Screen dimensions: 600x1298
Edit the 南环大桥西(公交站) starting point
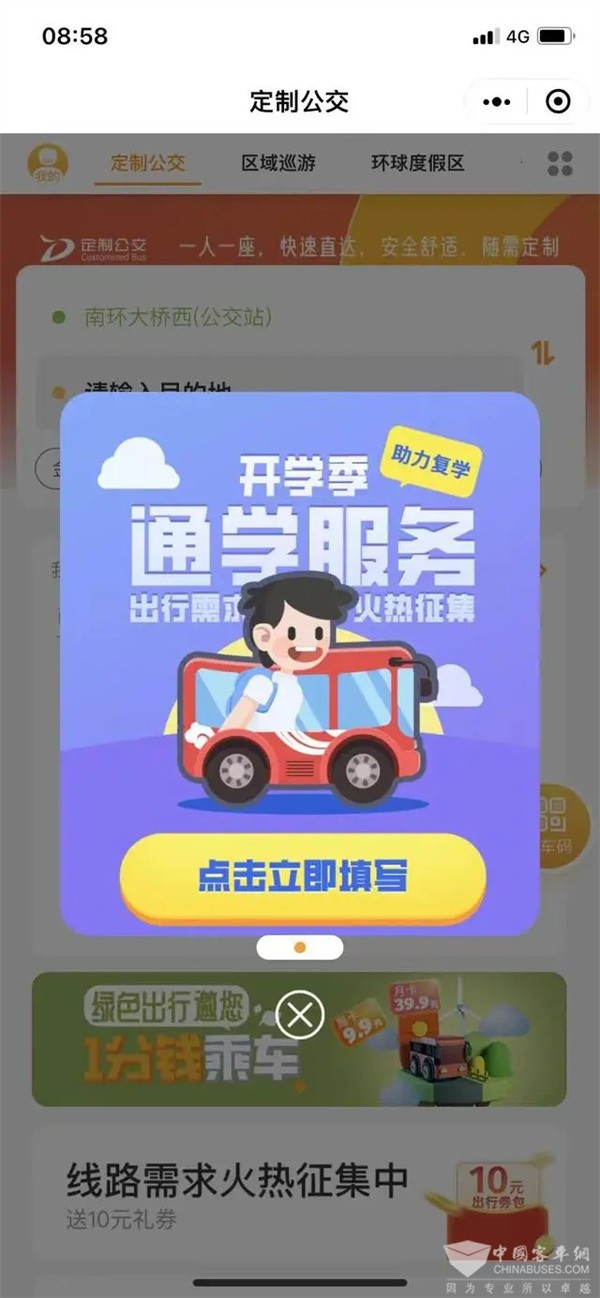(178, 318)
